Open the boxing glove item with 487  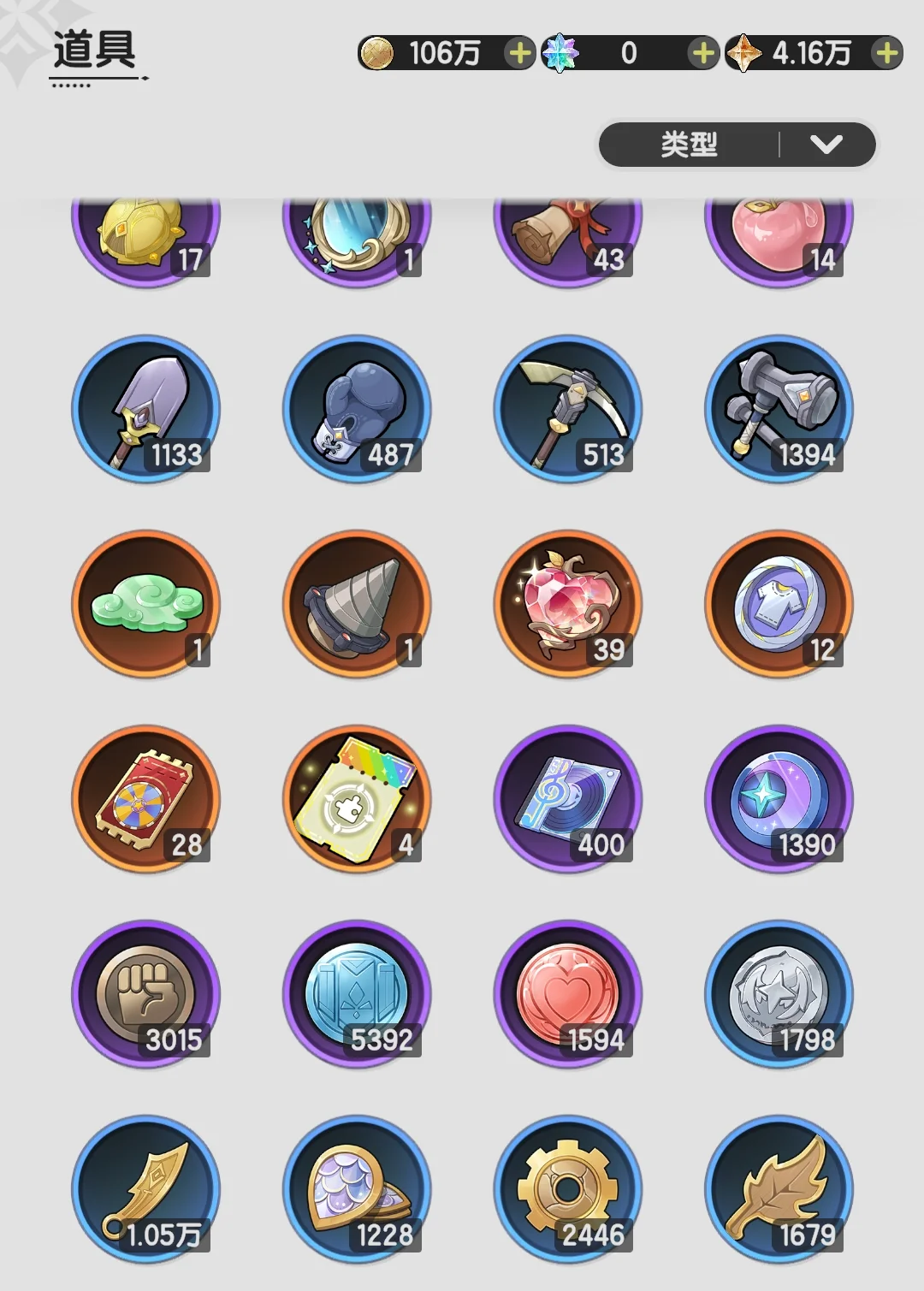(x=357, y=409)
